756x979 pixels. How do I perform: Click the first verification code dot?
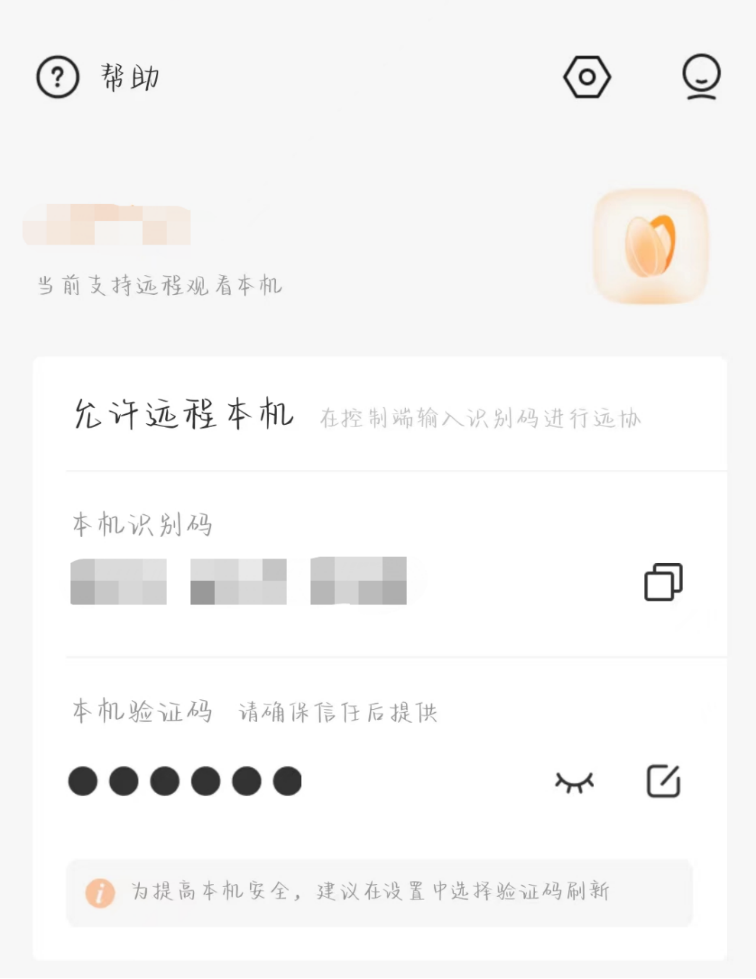point(84,780)
